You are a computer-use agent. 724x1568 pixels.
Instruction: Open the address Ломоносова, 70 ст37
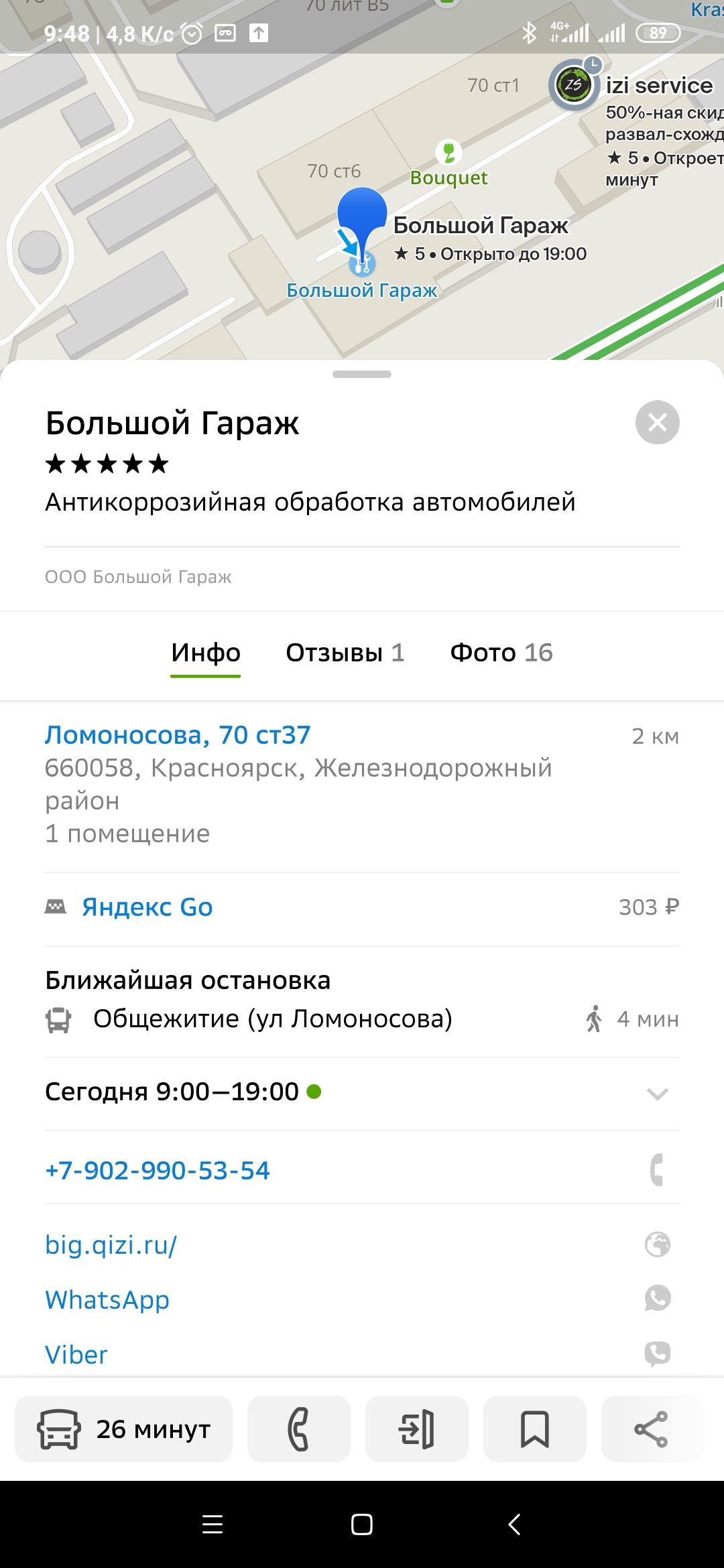(x=178, y=735)
